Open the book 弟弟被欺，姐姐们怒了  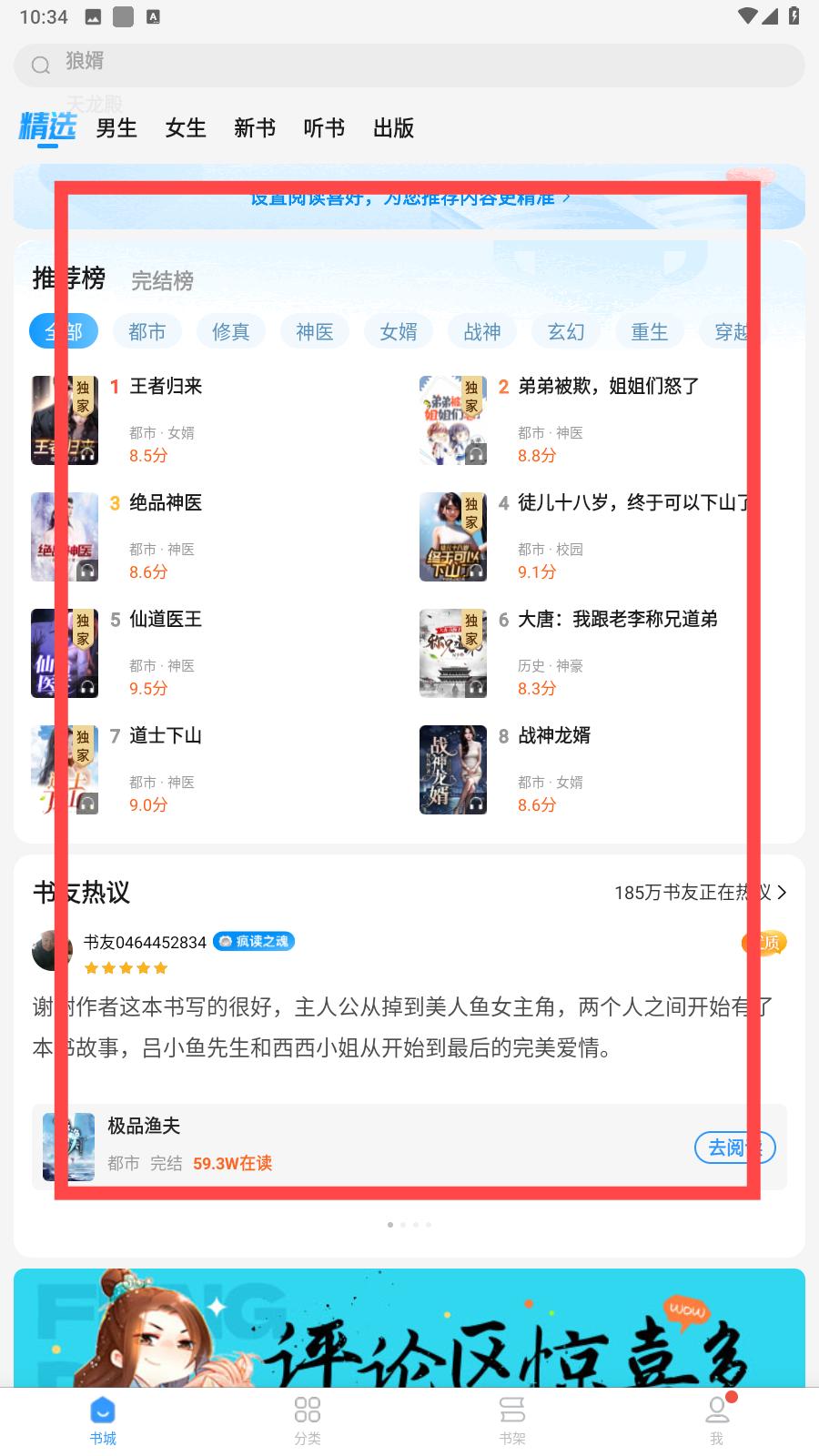click(609, 386)
